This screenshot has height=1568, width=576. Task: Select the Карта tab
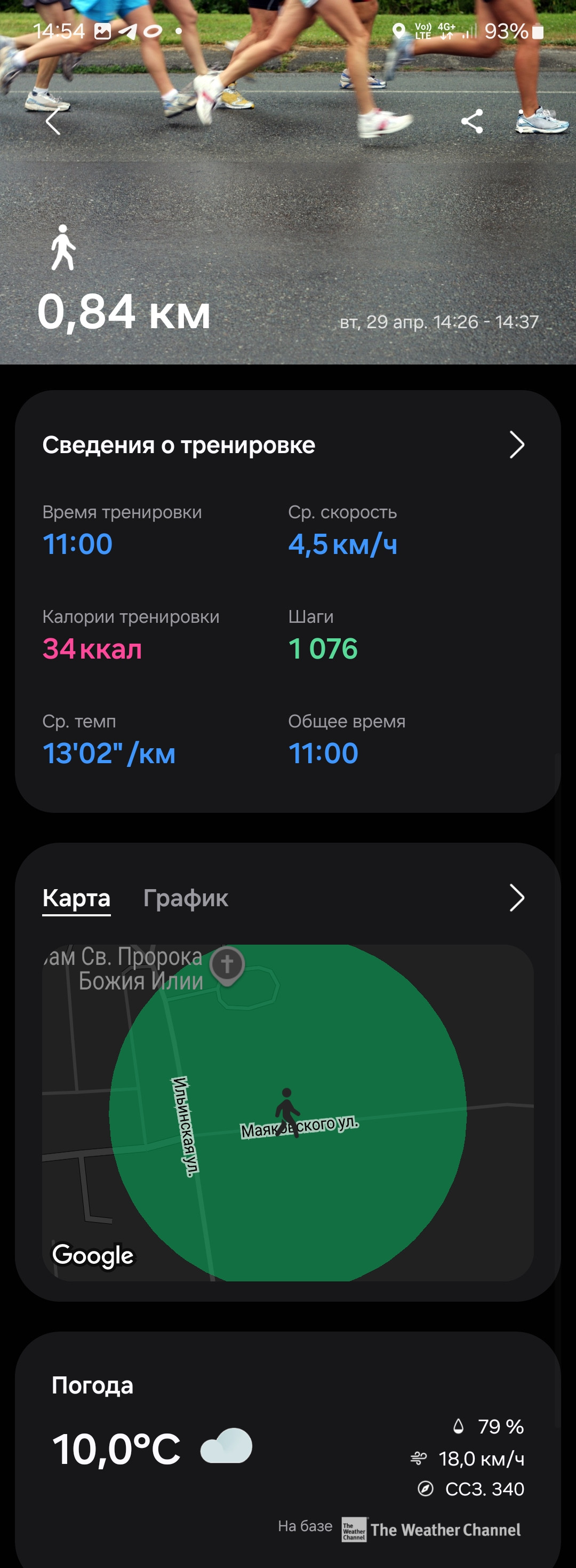coord(77,898)
